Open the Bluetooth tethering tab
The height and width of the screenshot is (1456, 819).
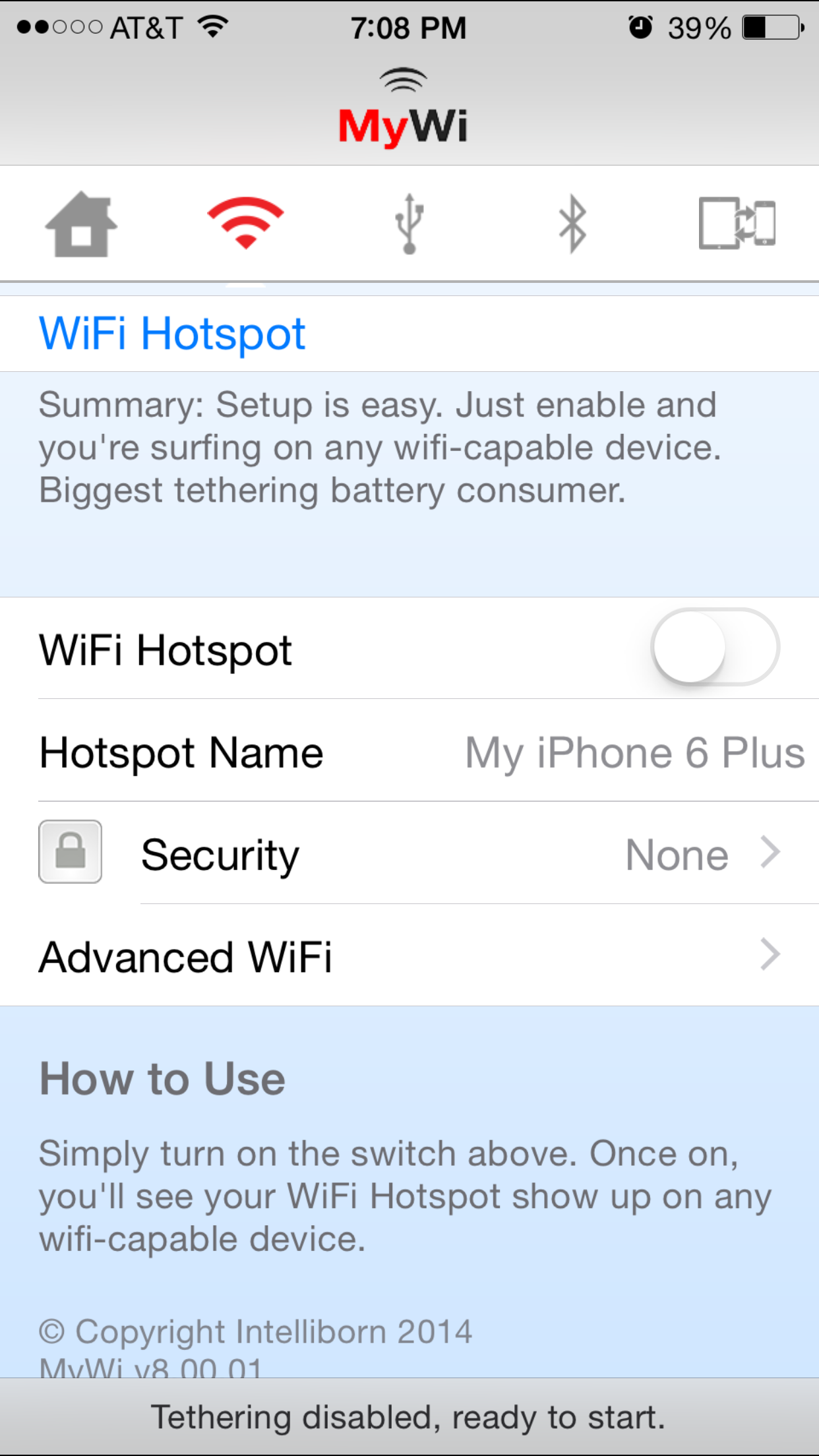(572, 224)
